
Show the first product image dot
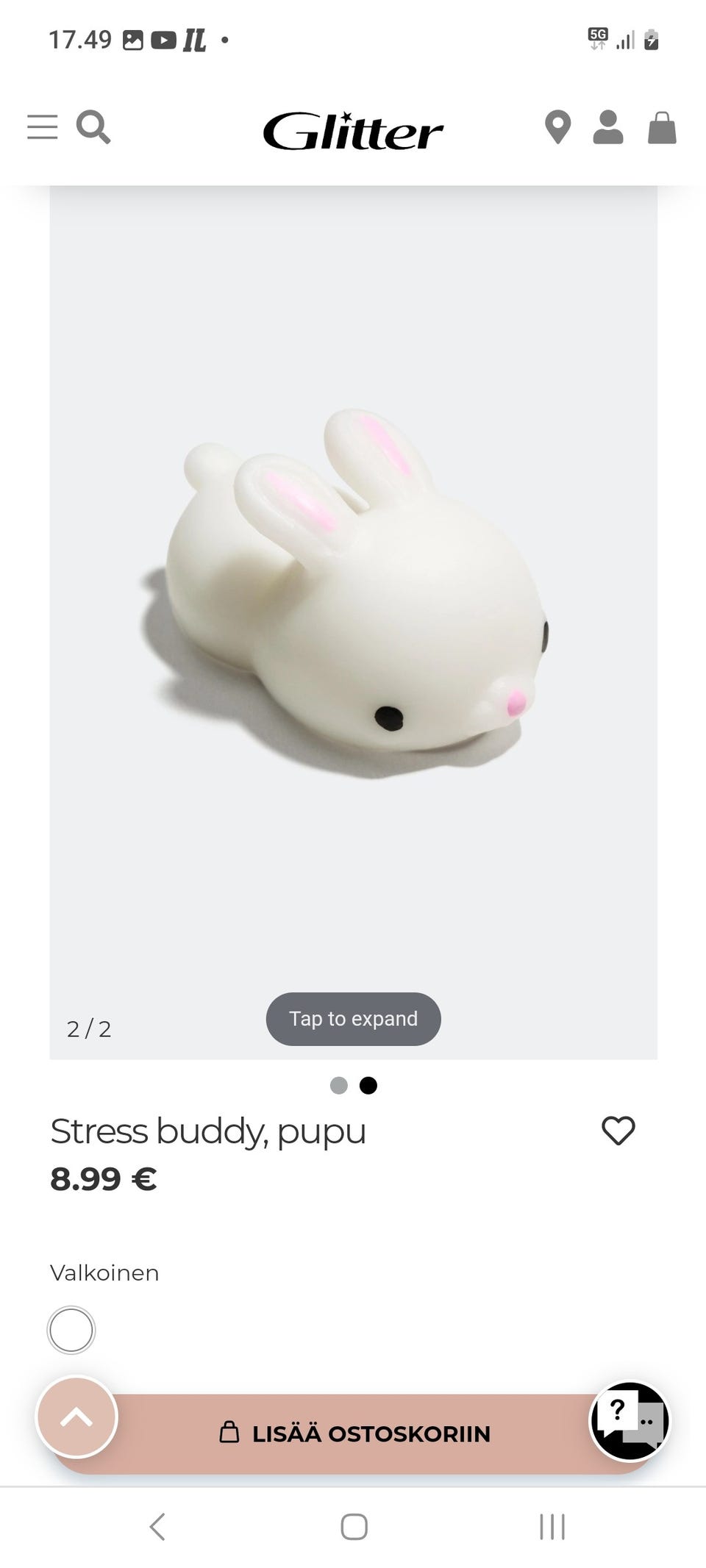coord(339,1086)
